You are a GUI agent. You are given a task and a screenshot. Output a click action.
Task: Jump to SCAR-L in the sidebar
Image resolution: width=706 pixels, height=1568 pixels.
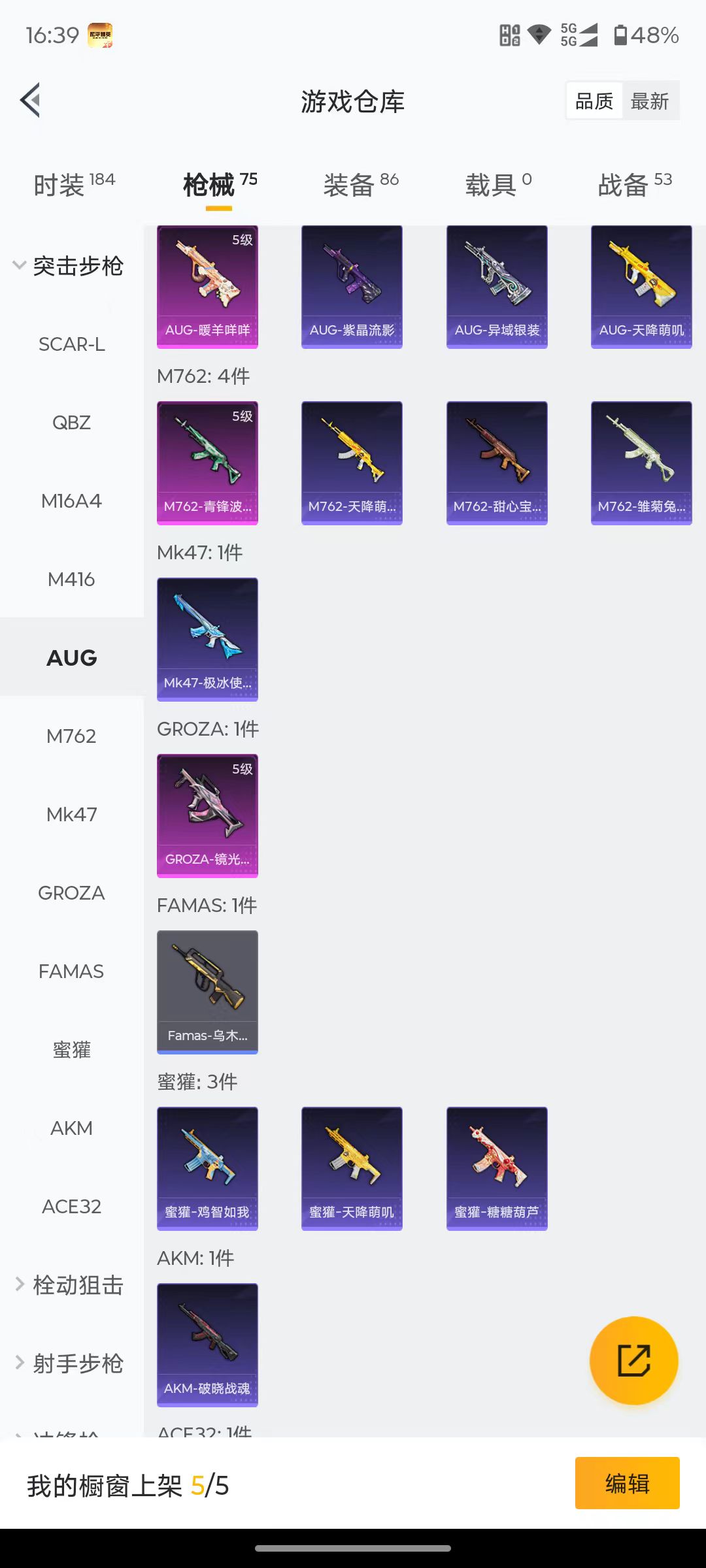point(72,344)
